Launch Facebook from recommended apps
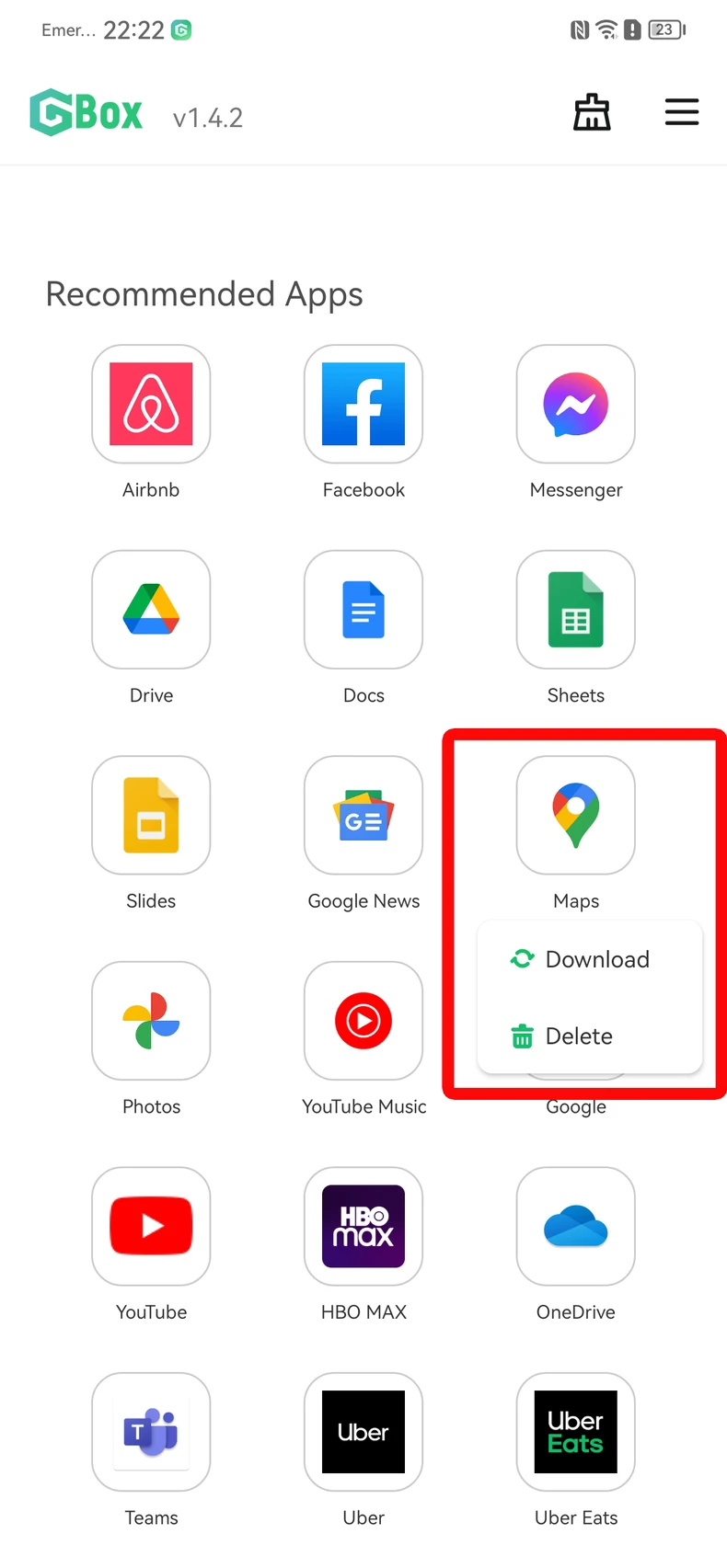The width and height of the screenshot is (727, 1568). [363, 405]
